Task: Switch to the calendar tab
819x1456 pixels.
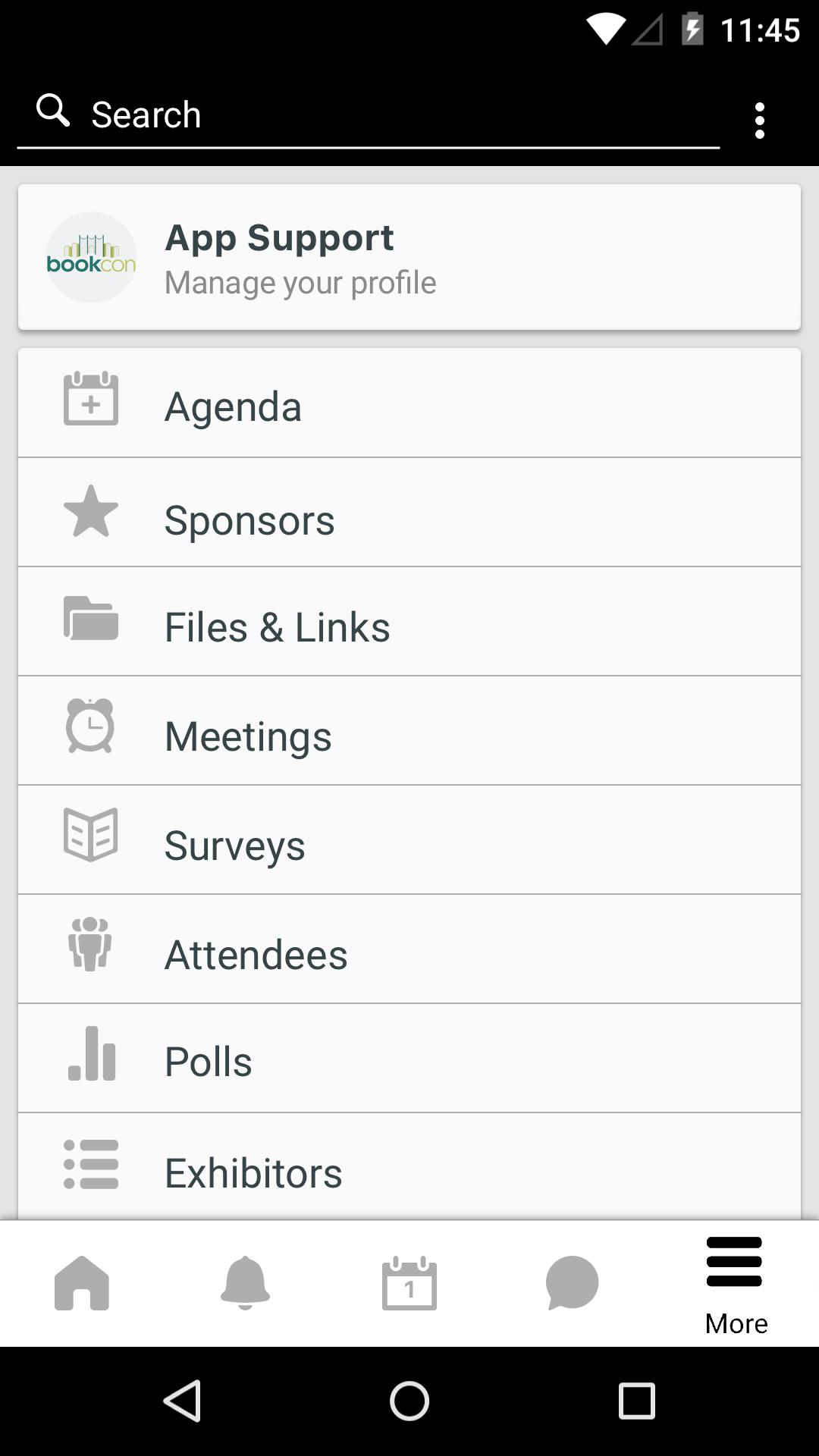Action: tap(409, 1283)
